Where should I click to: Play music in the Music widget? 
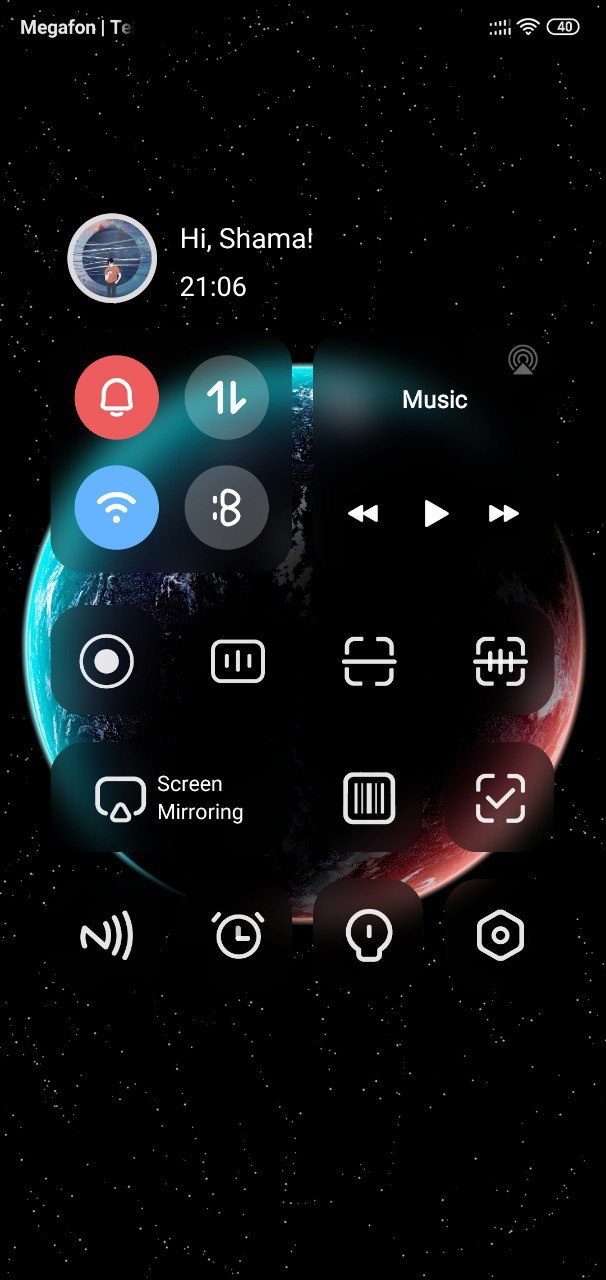(x=435, y=514)
